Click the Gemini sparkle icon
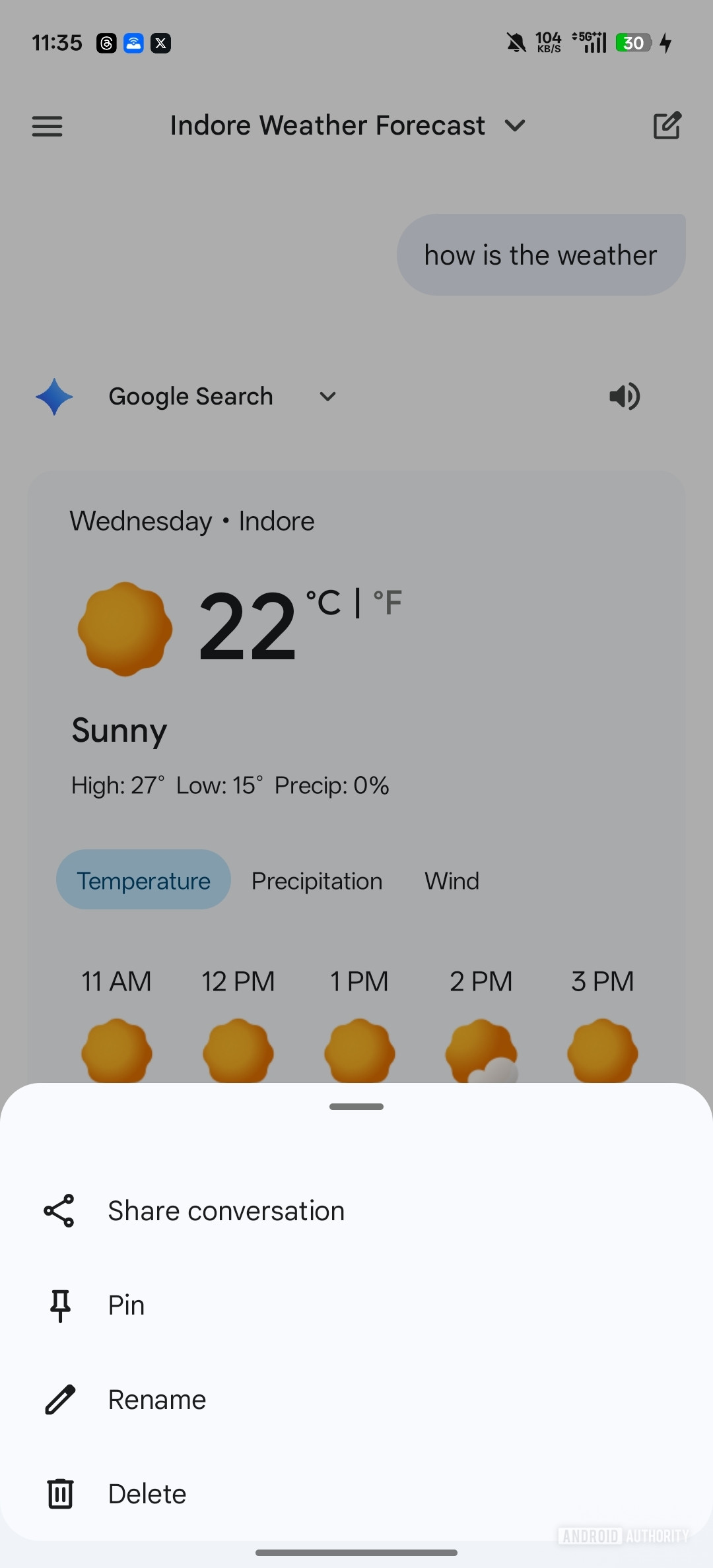The width and height of the screenshot is (713, 1568). coord(54,396)
